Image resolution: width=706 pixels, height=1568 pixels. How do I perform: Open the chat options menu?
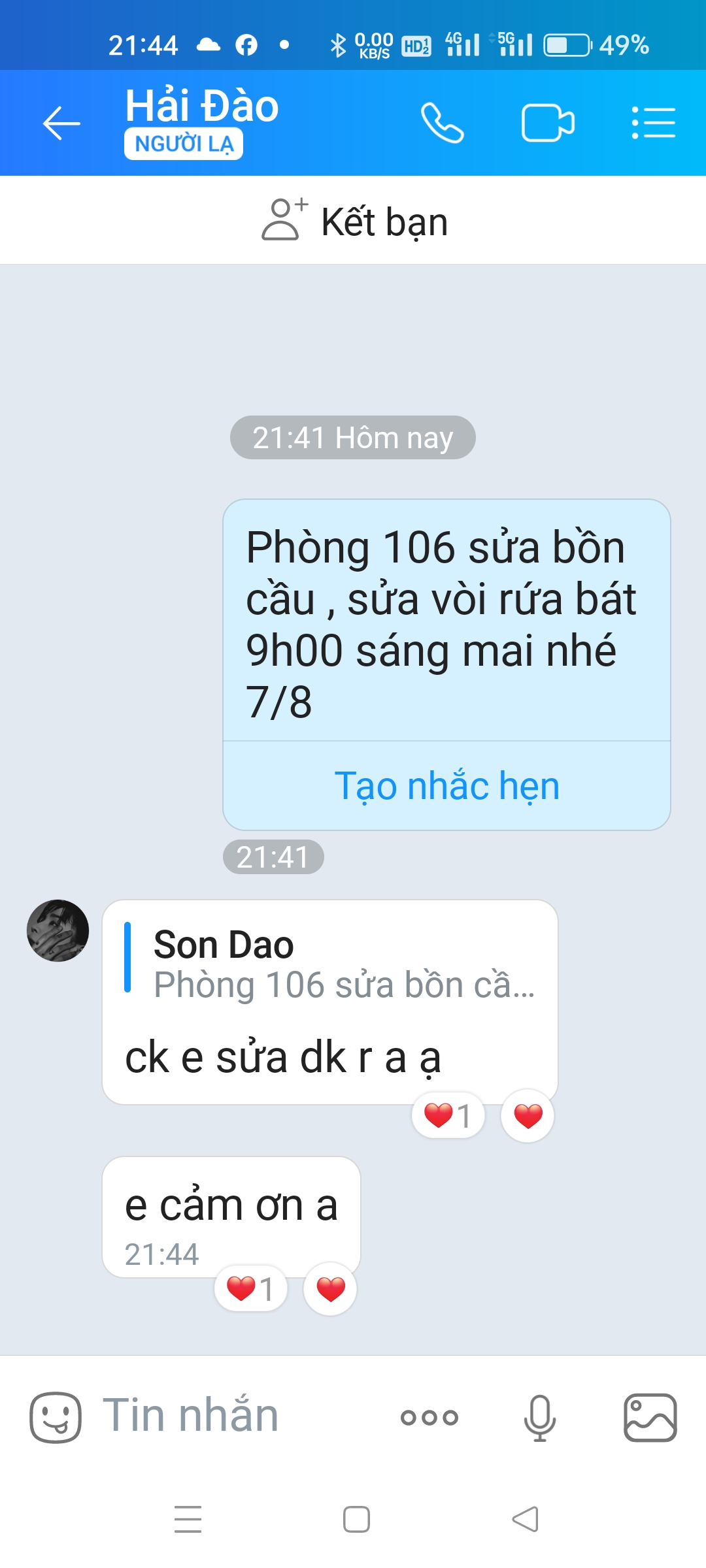653,123
